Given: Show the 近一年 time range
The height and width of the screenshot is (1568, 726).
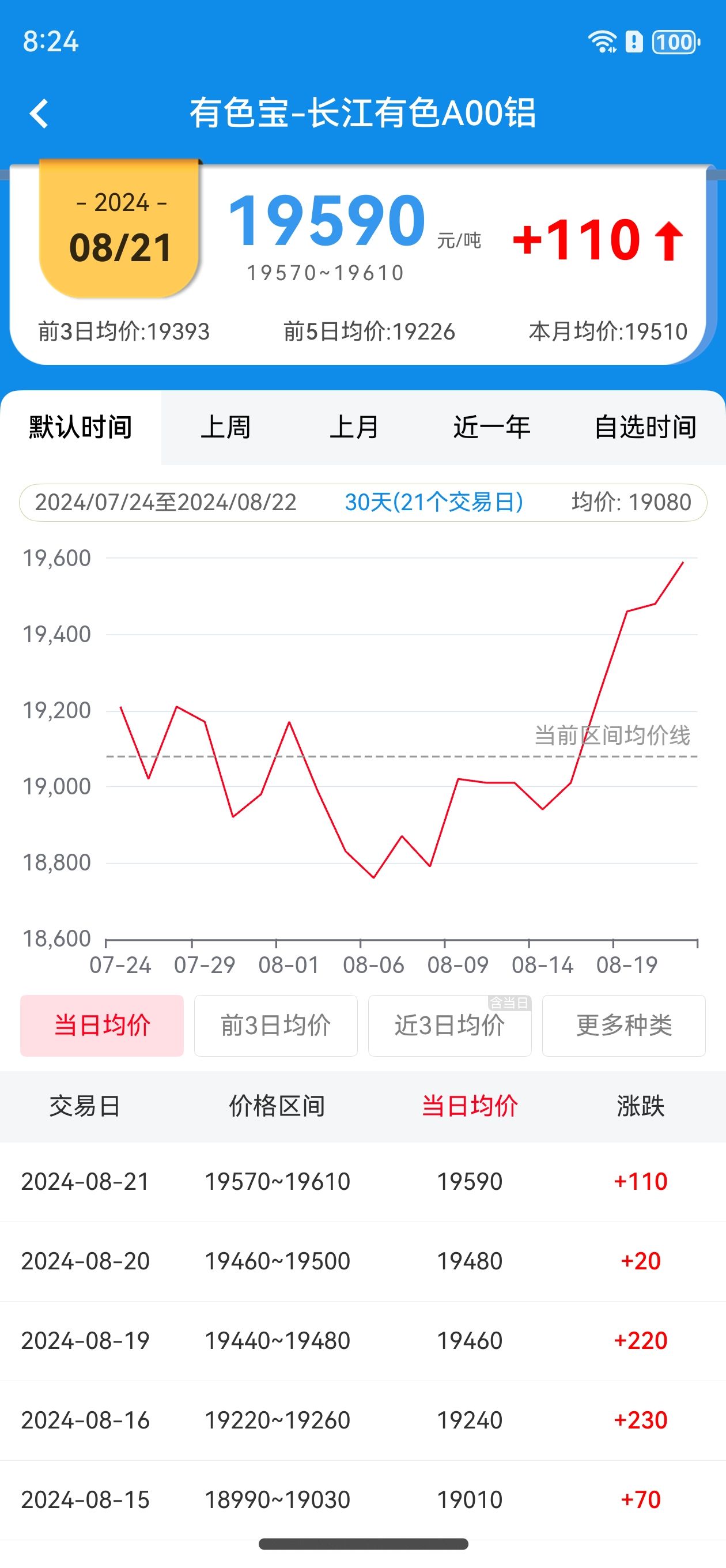Looking at the screenshot, I should click(491, 427).
